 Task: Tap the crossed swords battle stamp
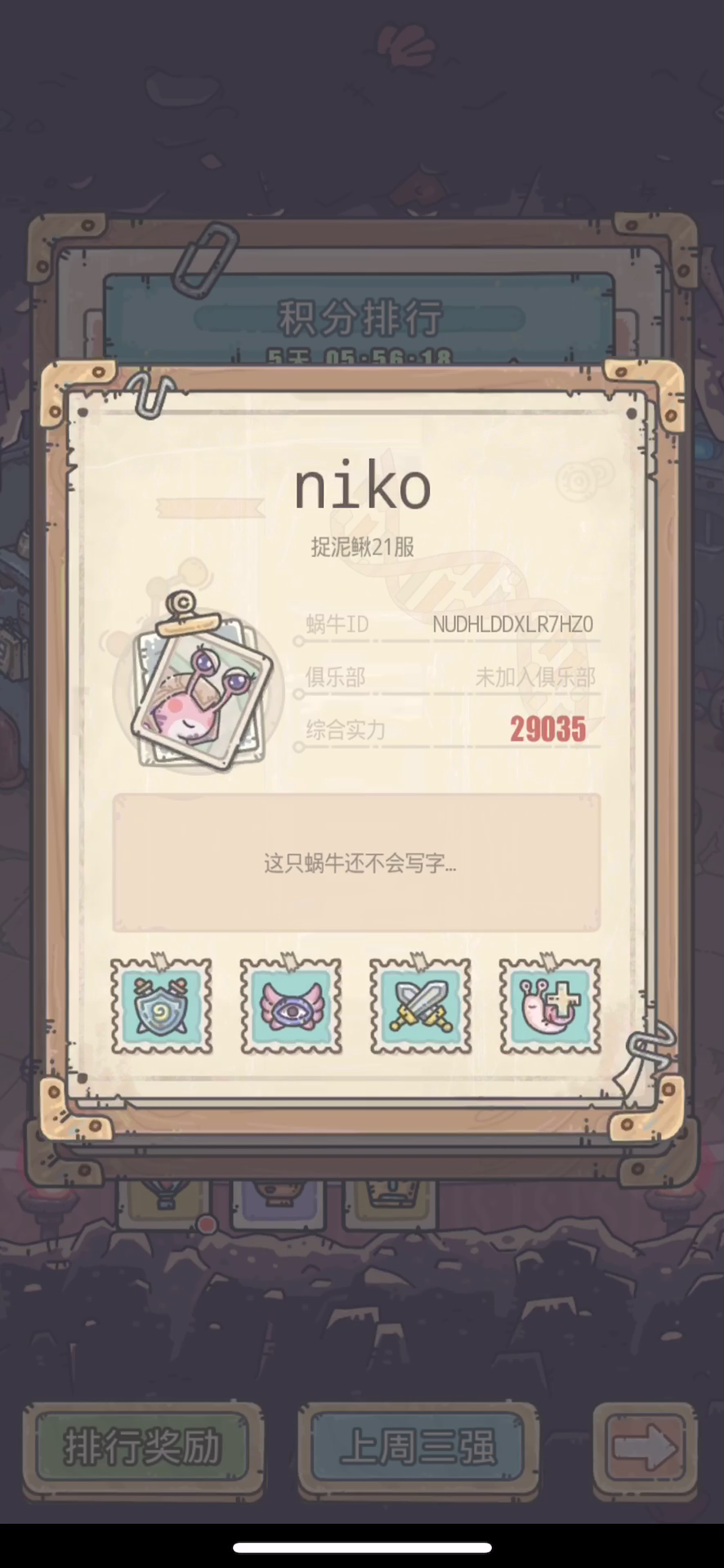[x=420, y=1005]
